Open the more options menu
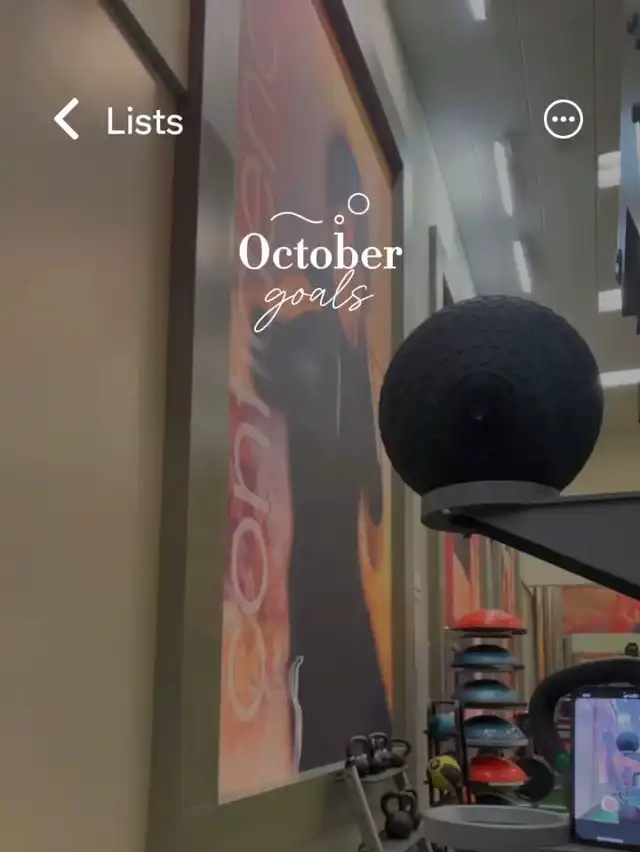The image size is (640, 852). (563, 119)
